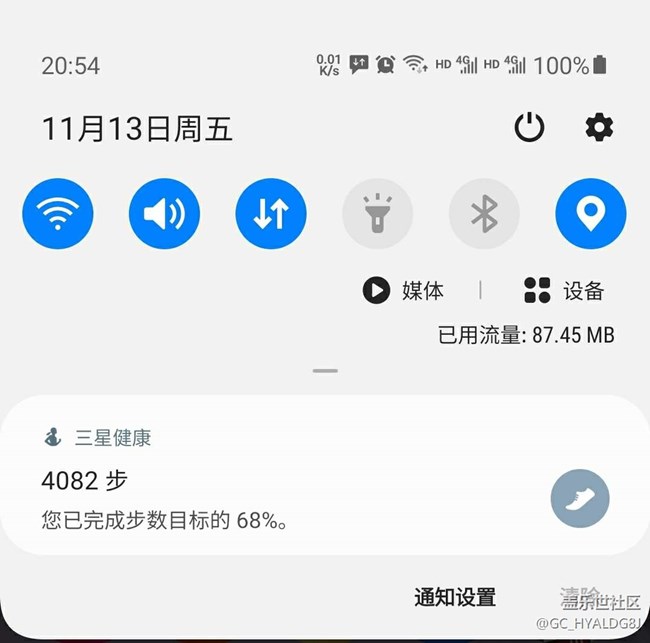Open 通知设置 notification settings
650x643 pixels.
[455, 598]
